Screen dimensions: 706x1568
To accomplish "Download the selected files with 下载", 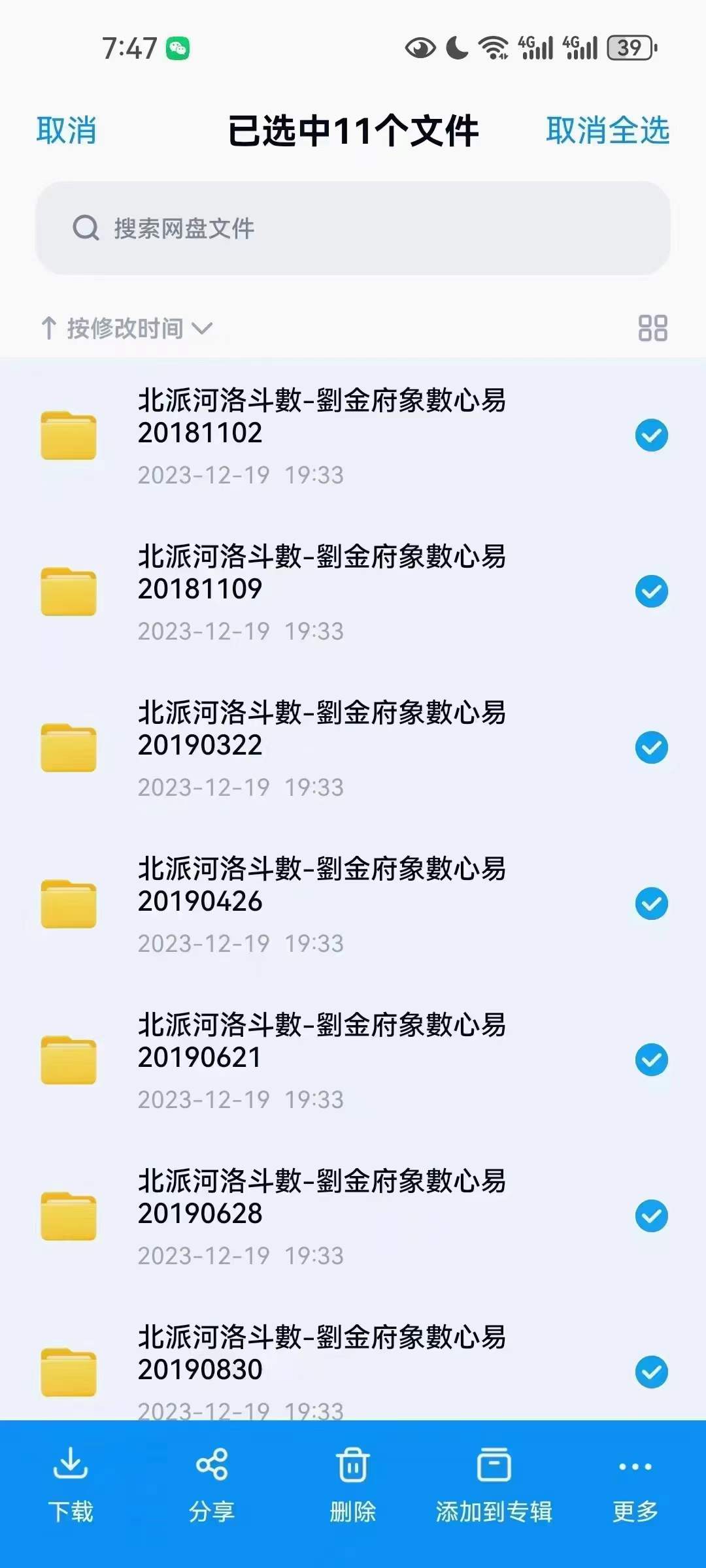I will click(71, 1485).
